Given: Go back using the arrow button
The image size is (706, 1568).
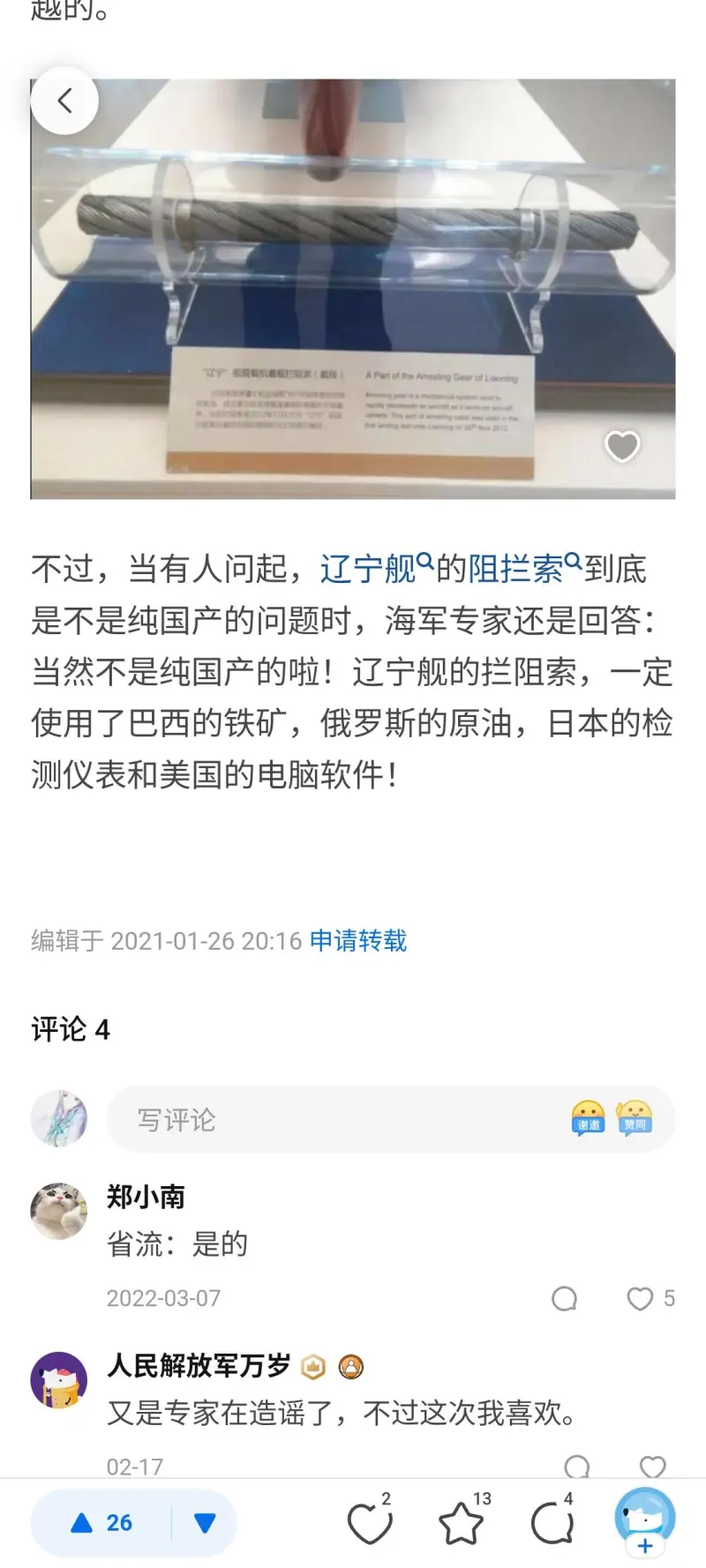Looking at the screenshot, I should 64,101.
